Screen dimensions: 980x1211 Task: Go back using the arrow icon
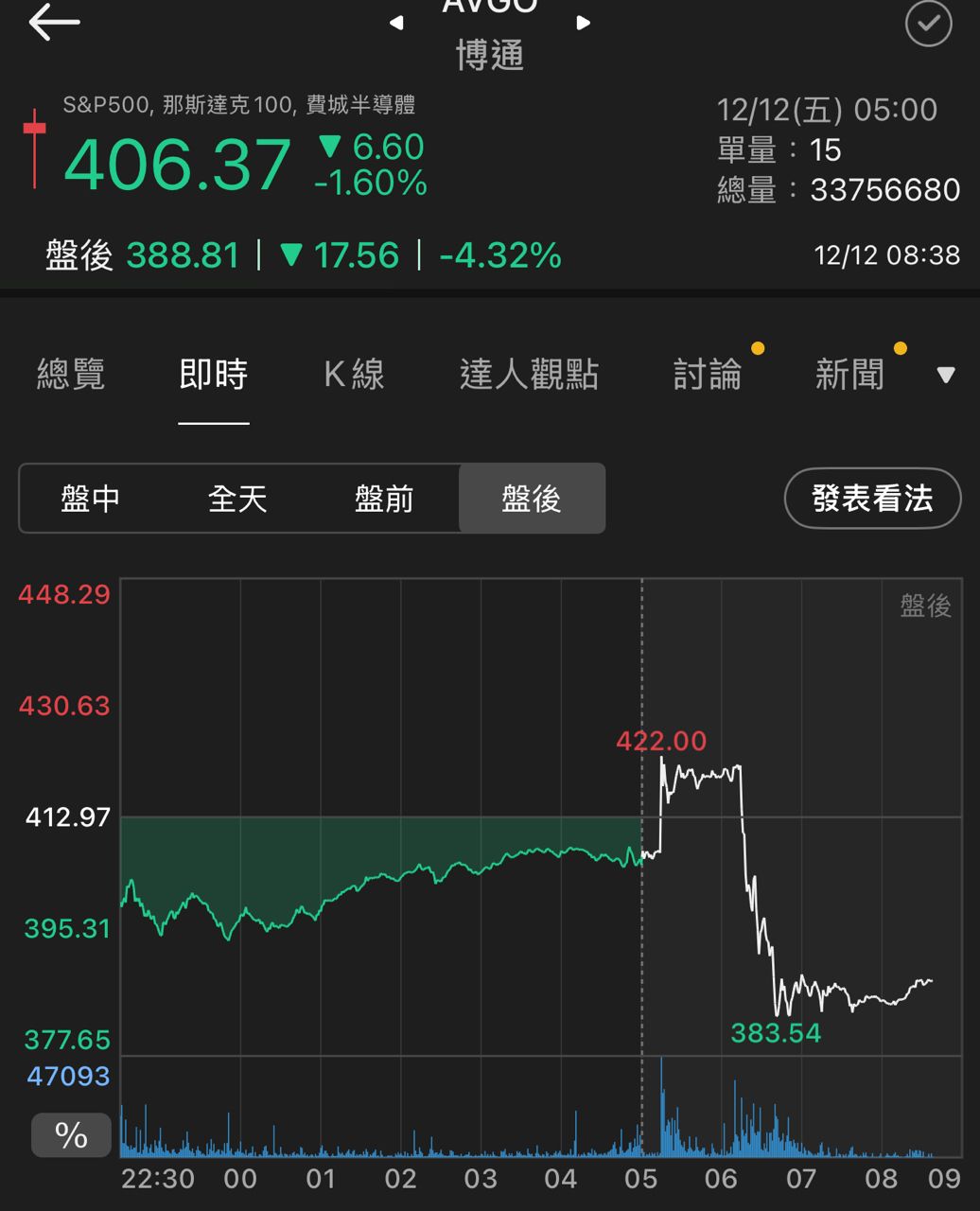click(54, 23)
